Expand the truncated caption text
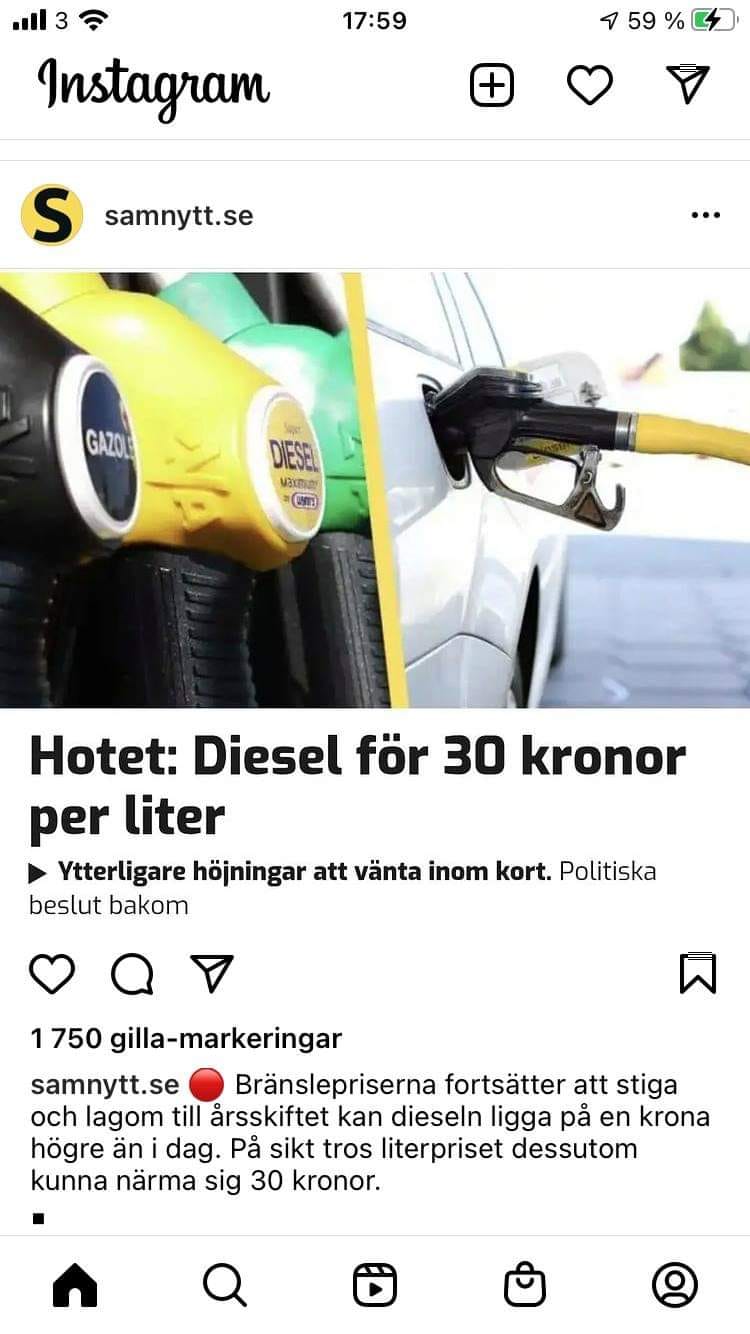This screenshot has height=1334, width=750. 36,1217
